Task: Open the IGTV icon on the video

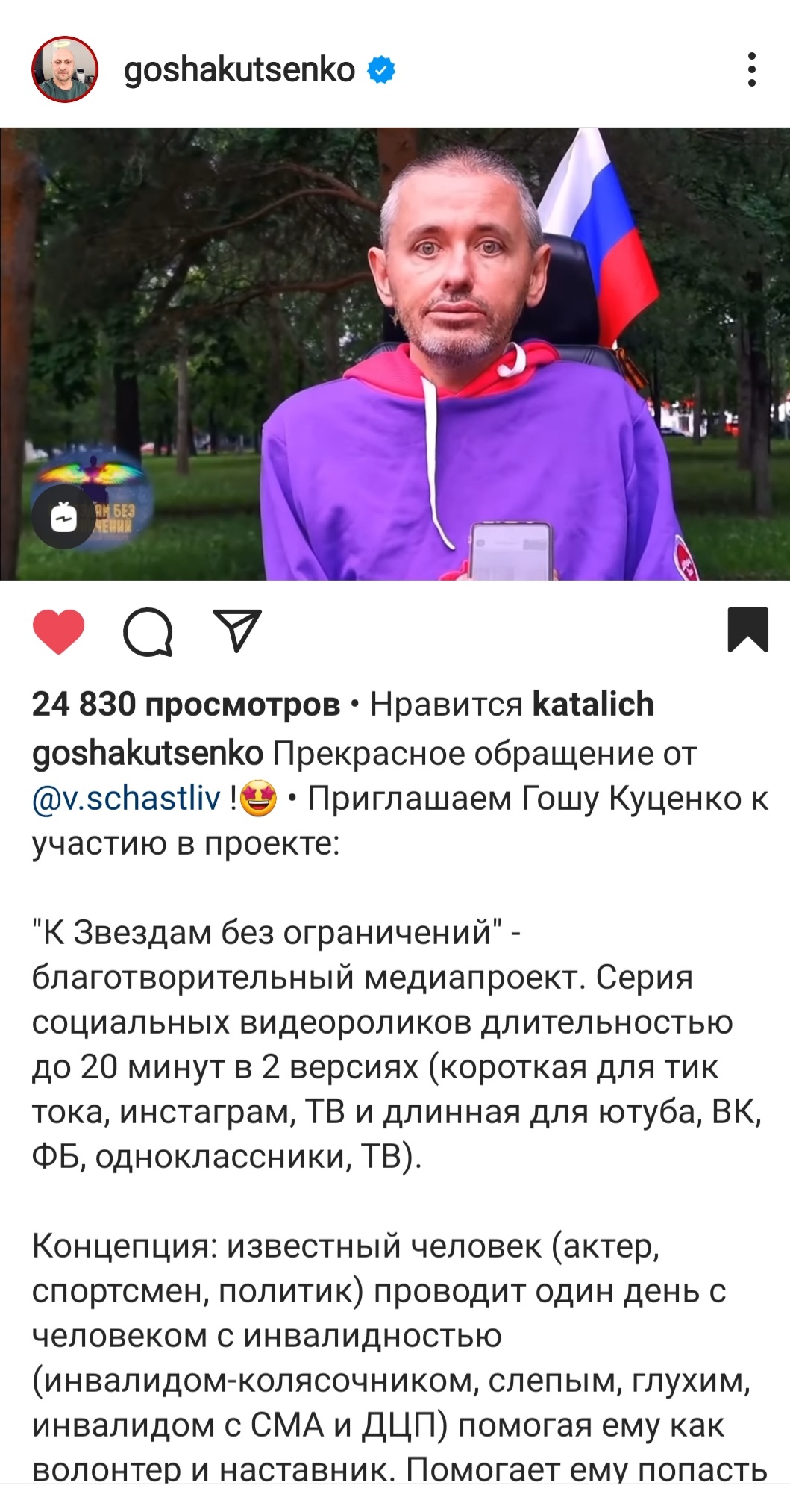Action: pyautogui.click(x=63, y=516)
